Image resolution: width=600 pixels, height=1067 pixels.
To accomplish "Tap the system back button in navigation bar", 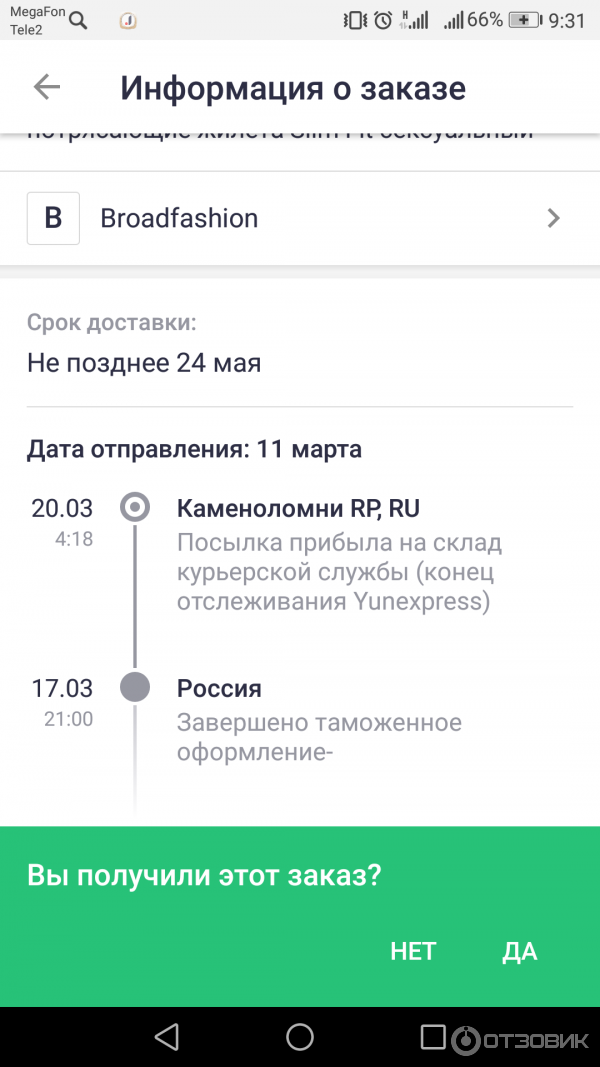I will click(167, 1037).
